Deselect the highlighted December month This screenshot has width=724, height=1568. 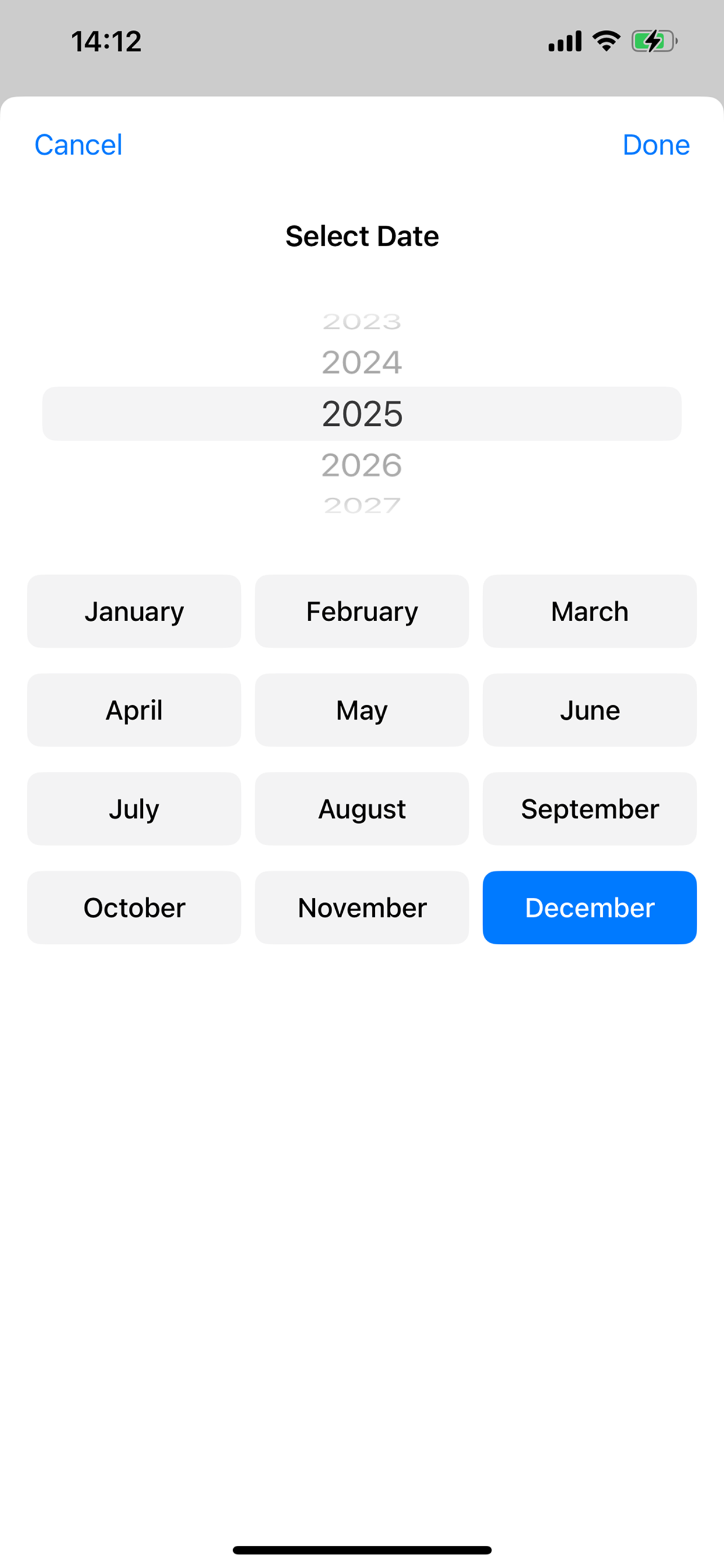point(589,907)
